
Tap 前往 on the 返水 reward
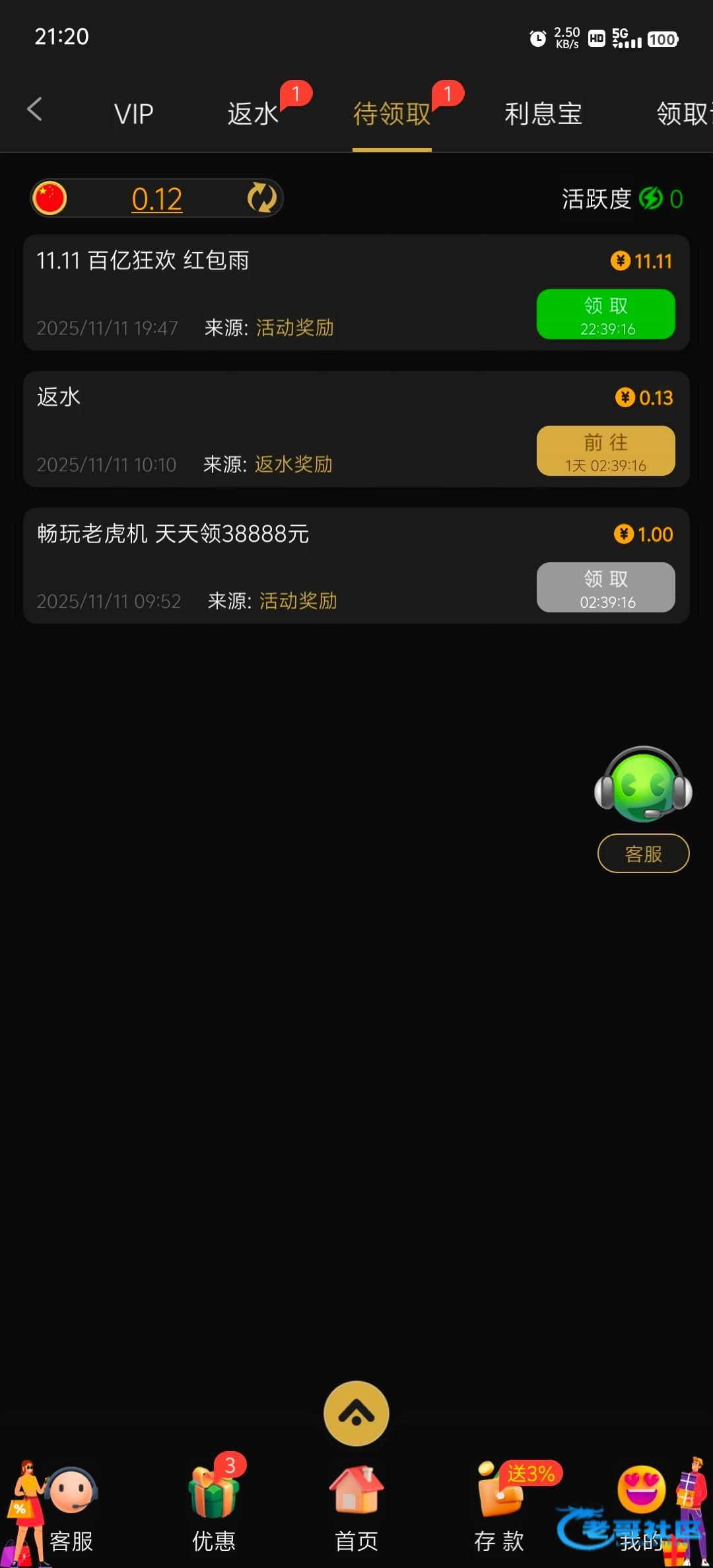pyautogui.click(x=605, y=451)
